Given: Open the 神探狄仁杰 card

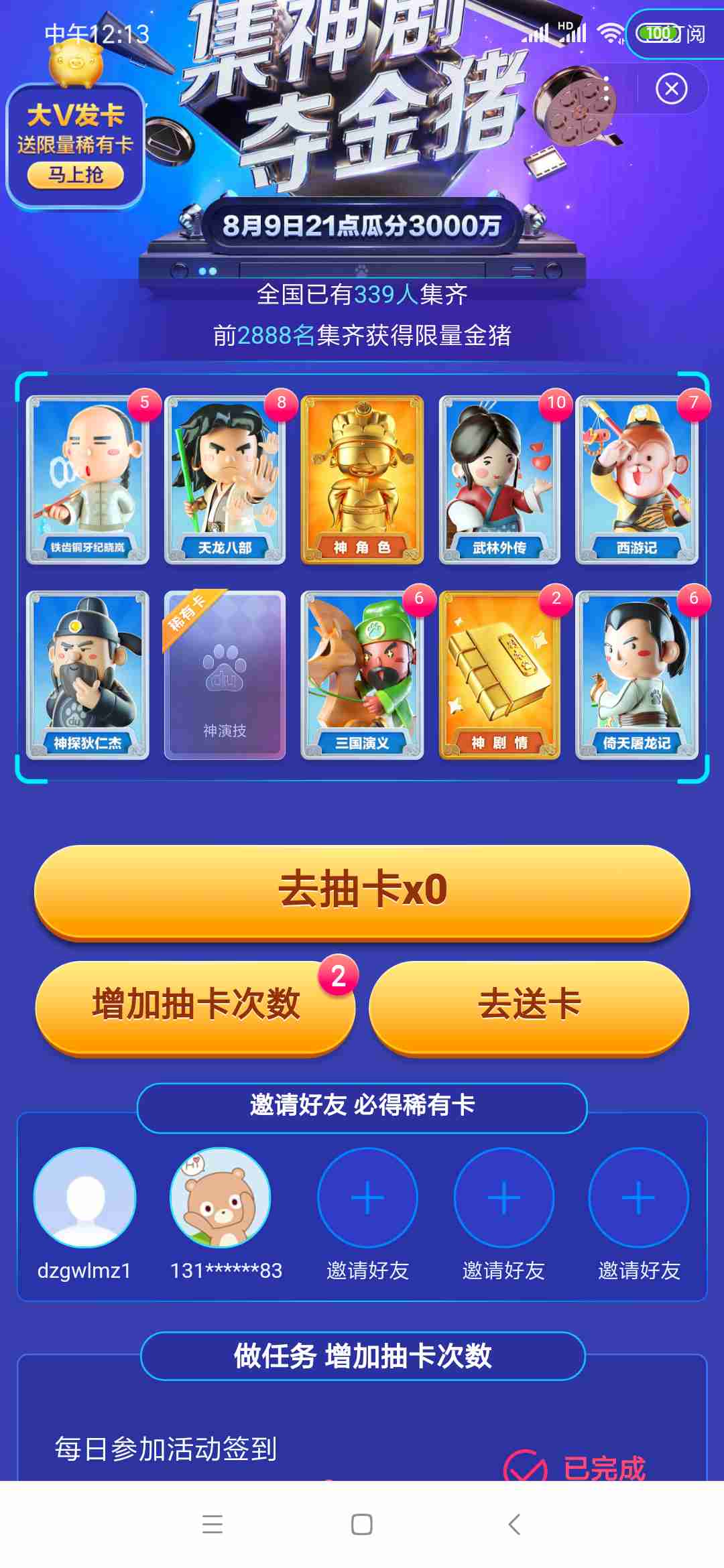Looking at the screenshot, I should tap(87, 675).
